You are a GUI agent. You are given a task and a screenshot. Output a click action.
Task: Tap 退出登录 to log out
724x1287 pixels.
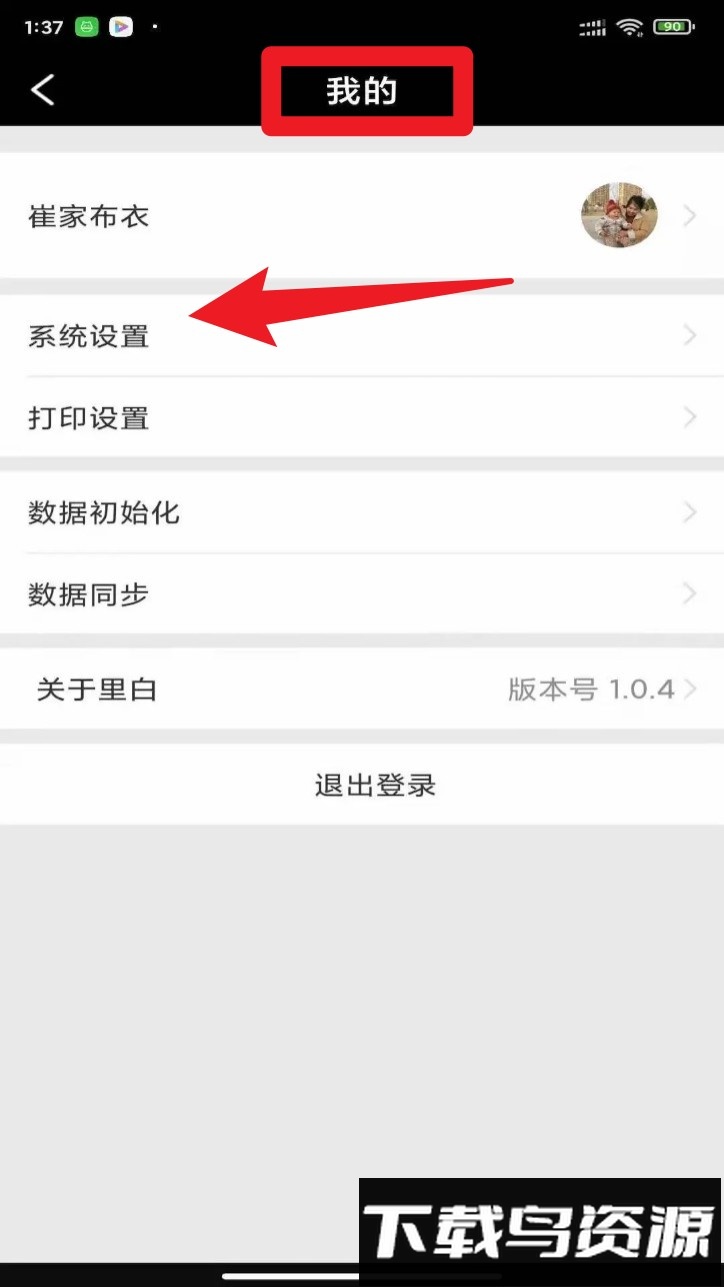(374, 785)
